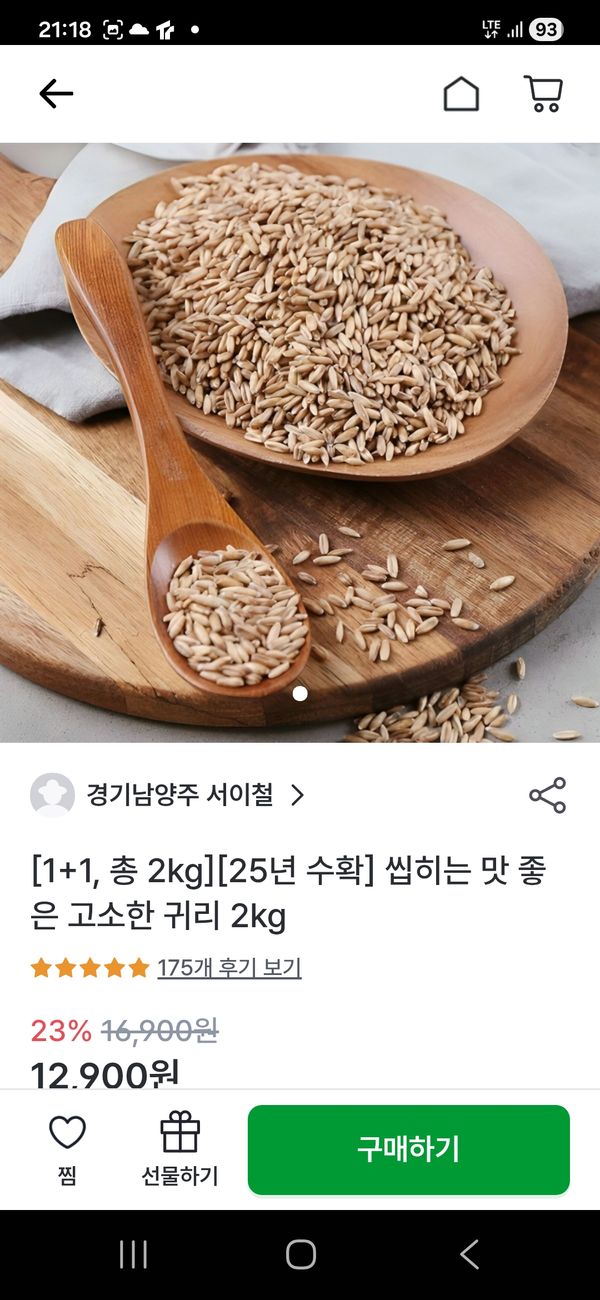Open the recent apps view
Image resolution: width=600 pixels, height=1300 pixels.
click(133, 1254)
